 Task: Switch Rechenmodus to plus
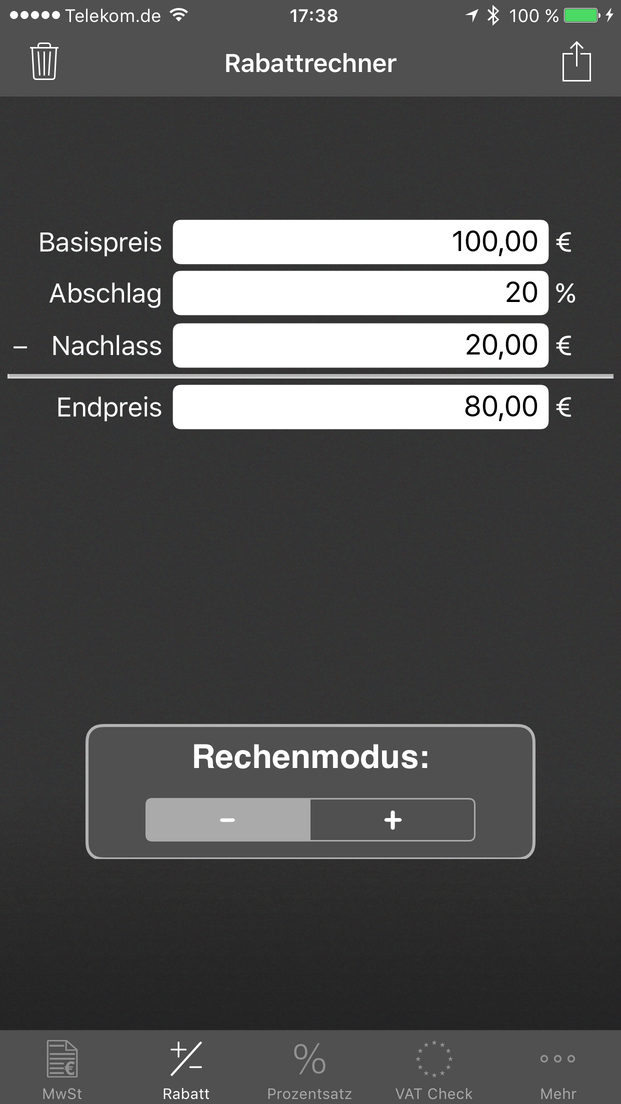pos(393,820)
